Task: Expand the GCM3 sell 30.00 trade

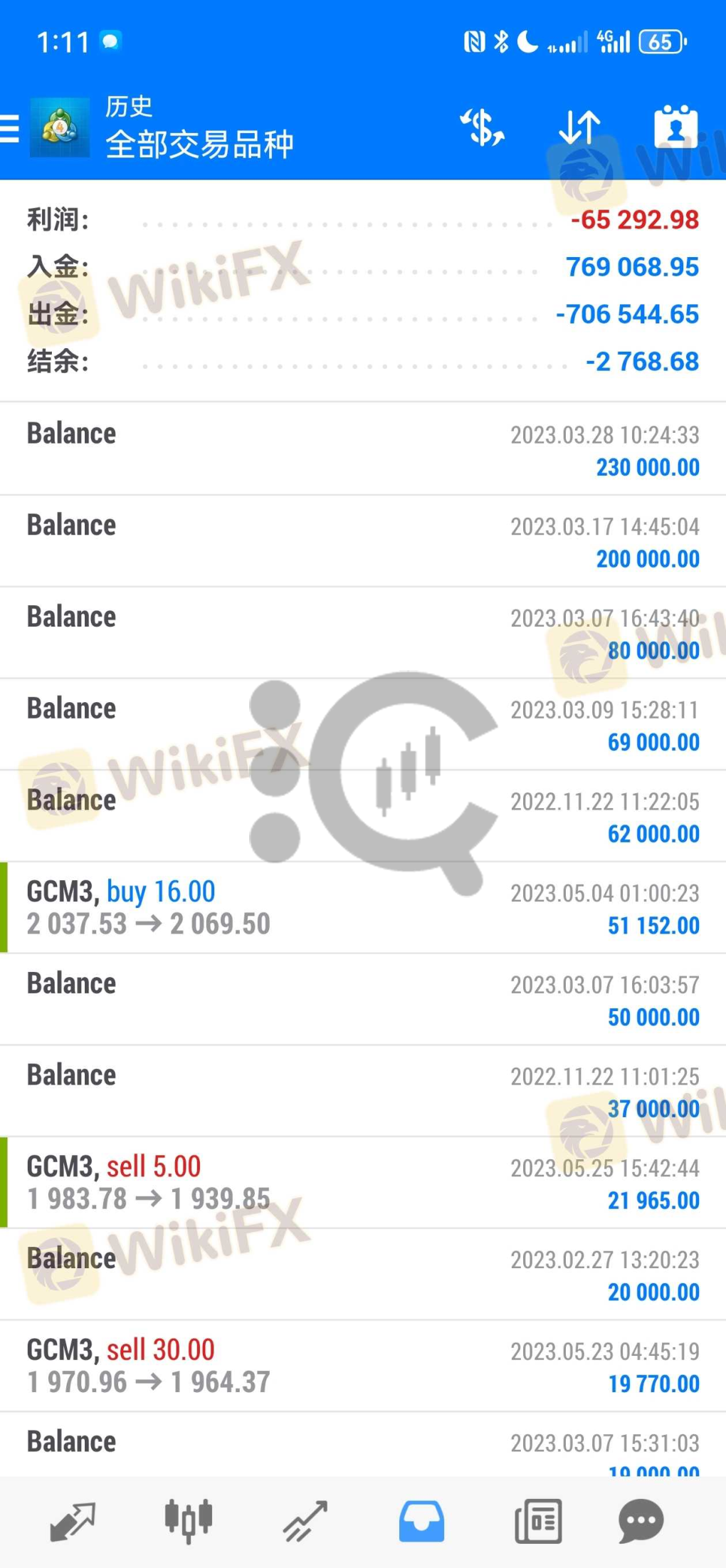Action: pyautogui.click(x=363, y=1366)
